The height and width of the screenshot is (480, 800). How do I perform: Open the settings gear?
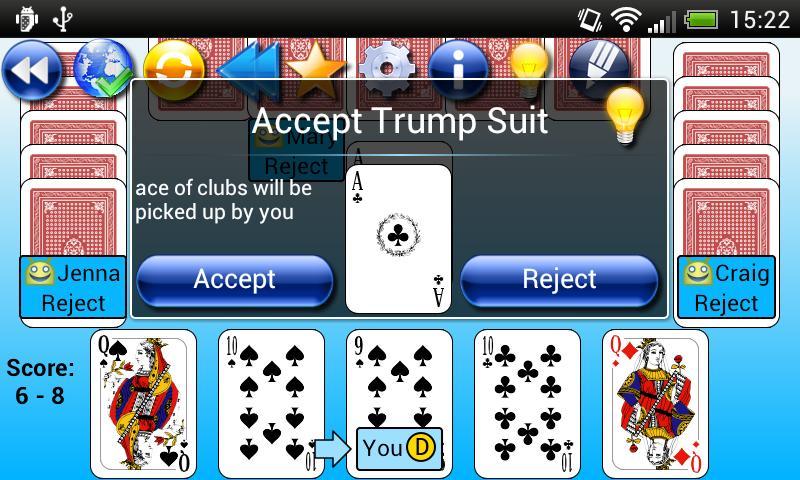pos(385,68)
